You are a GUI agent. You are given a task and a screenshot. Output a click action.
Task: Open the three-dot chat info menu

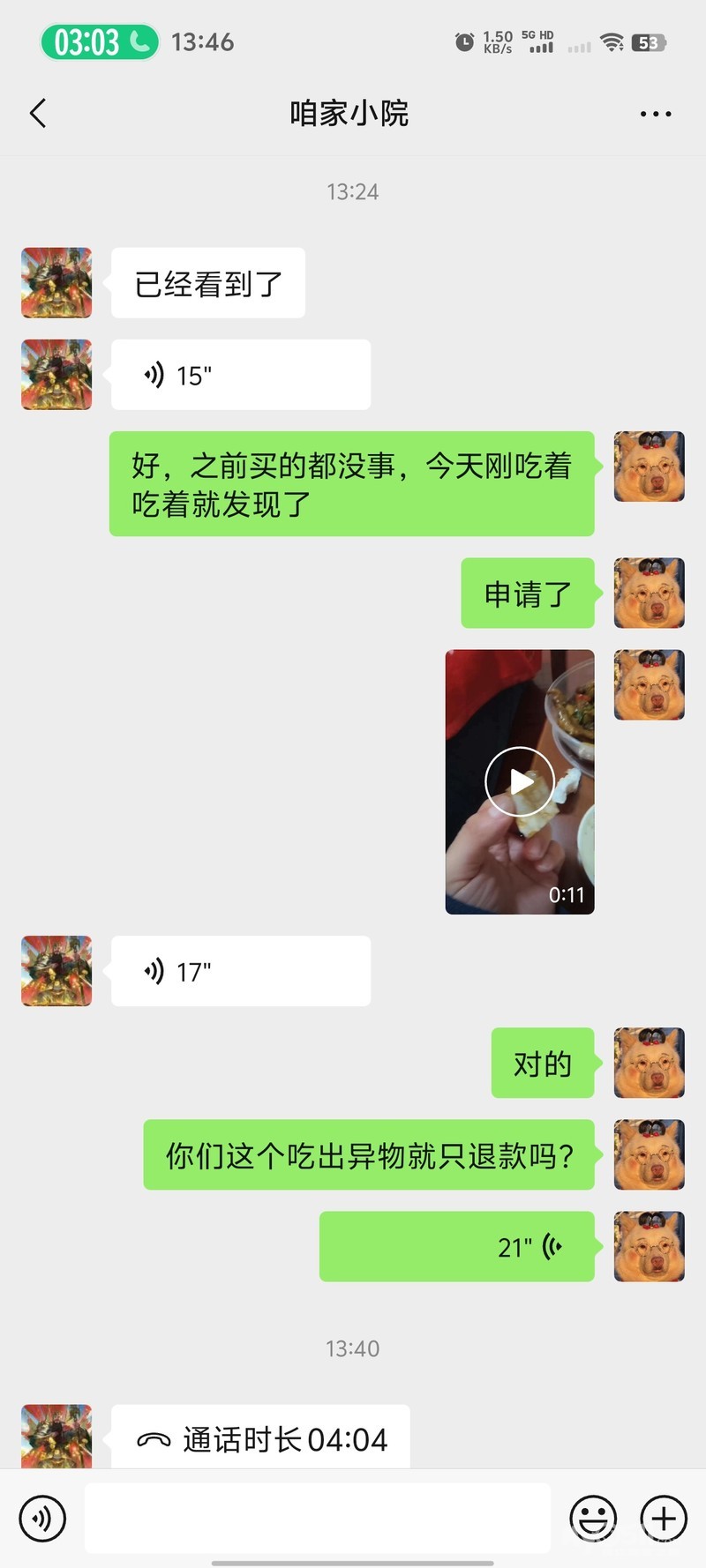(x=655, y=114)
